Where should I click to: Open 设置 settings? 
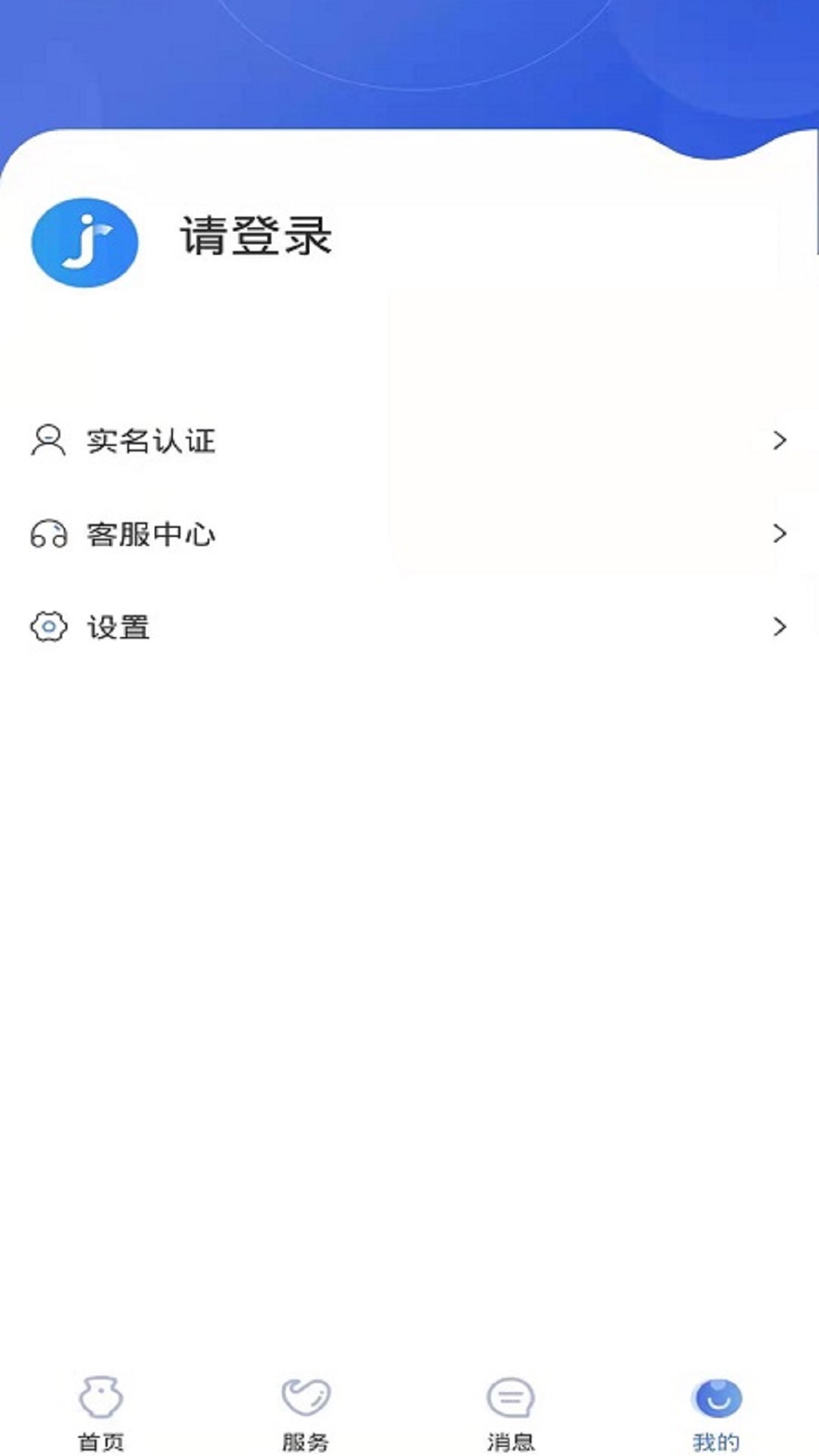(118, 627)
